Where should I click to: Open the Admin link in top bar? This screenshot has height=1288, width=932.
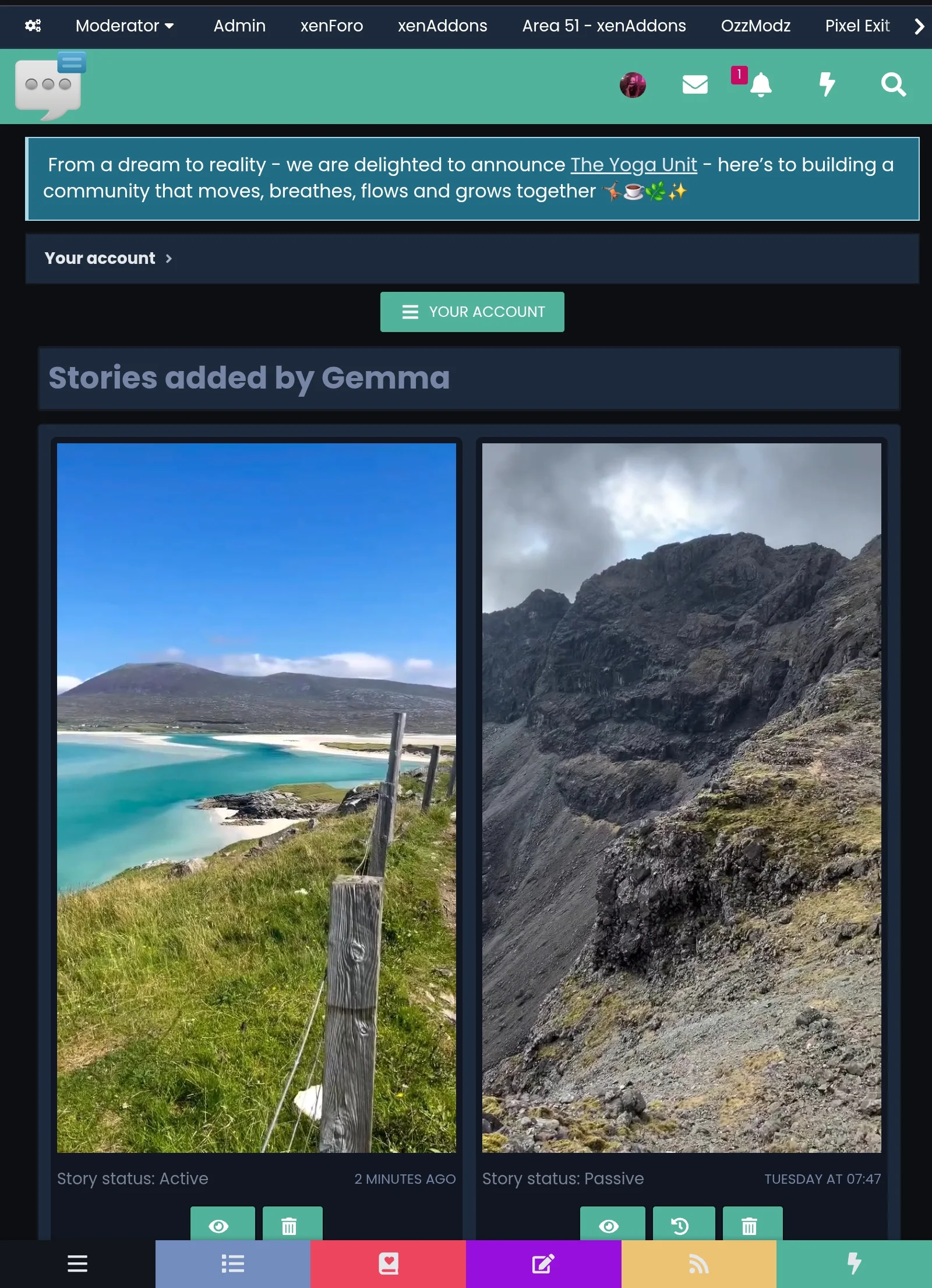point(239,26)
